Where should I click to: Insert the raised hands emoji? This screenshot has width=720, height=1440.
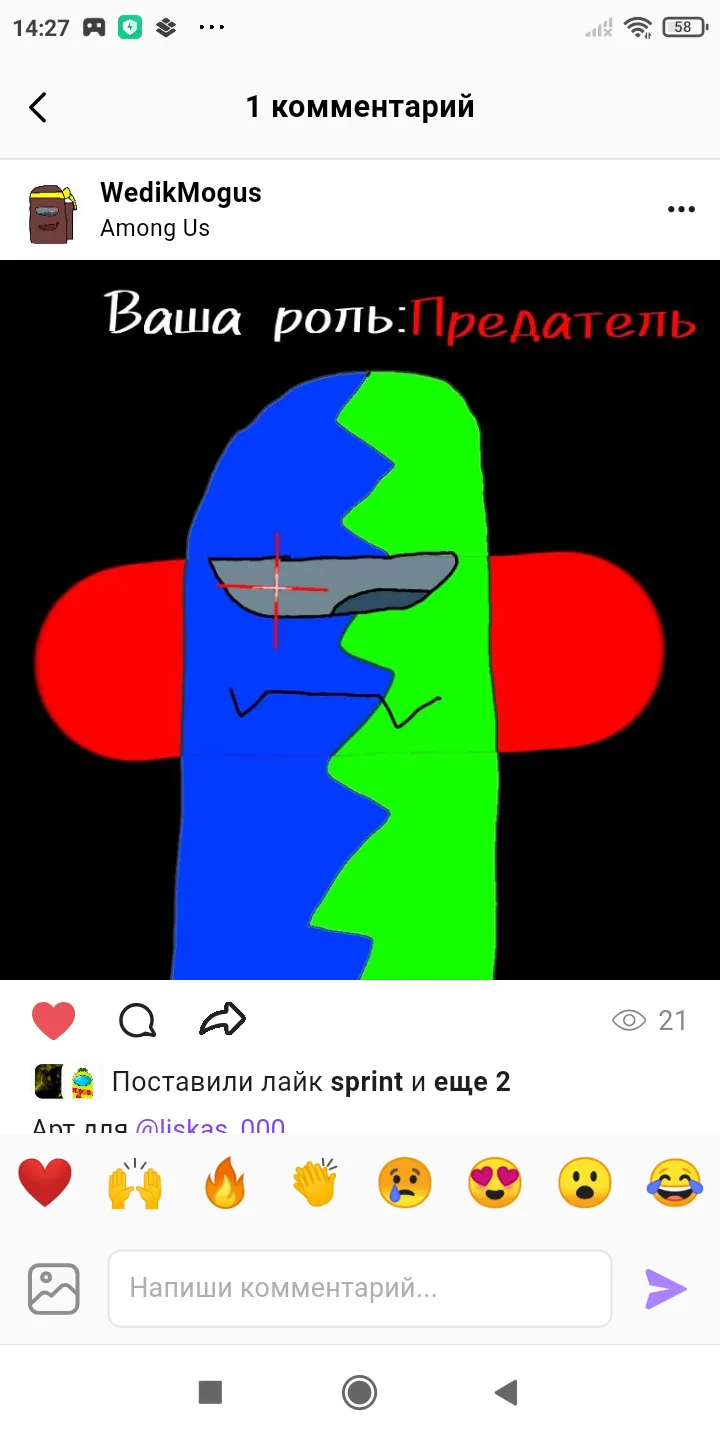[x=135, y=1184]
